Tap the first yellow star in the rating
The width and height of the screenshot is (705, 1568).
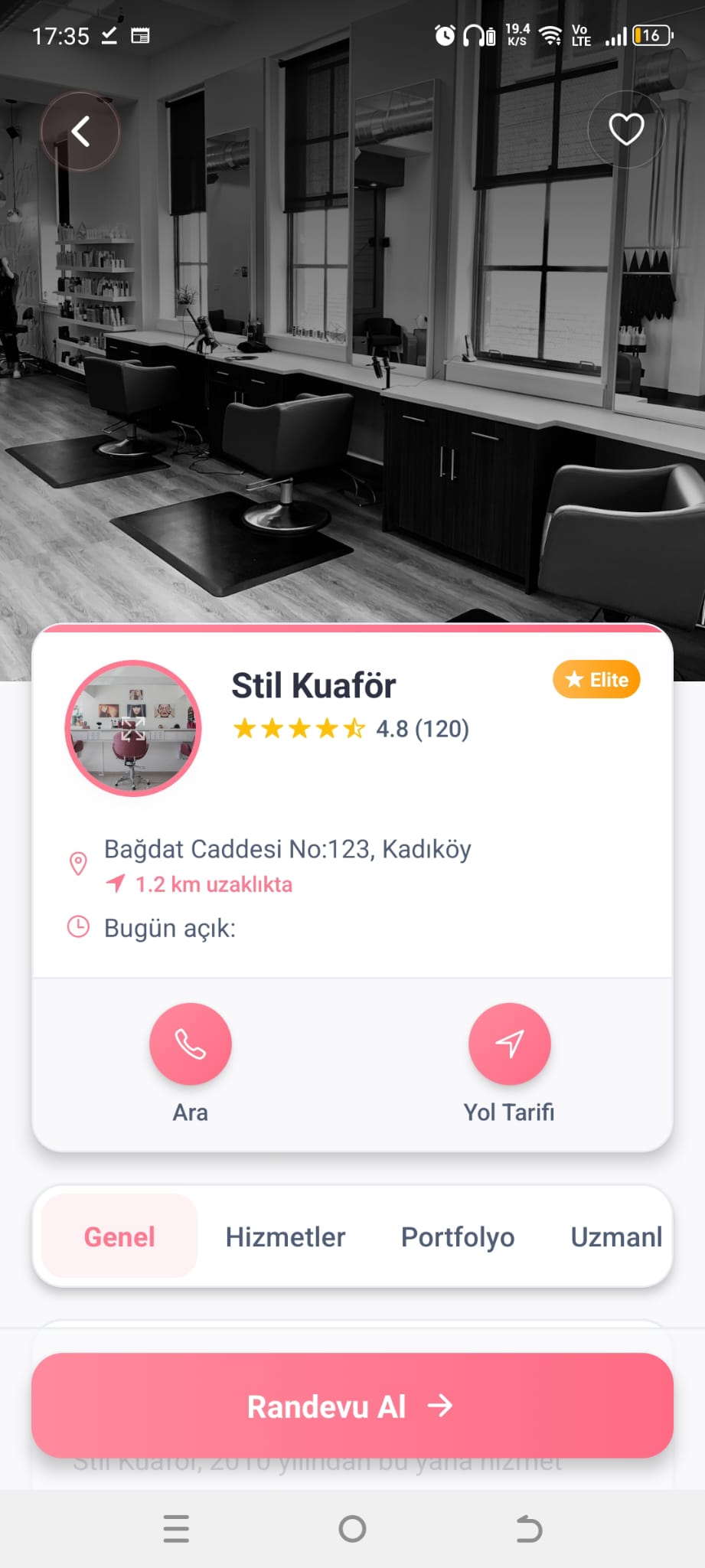pos(243,728)
